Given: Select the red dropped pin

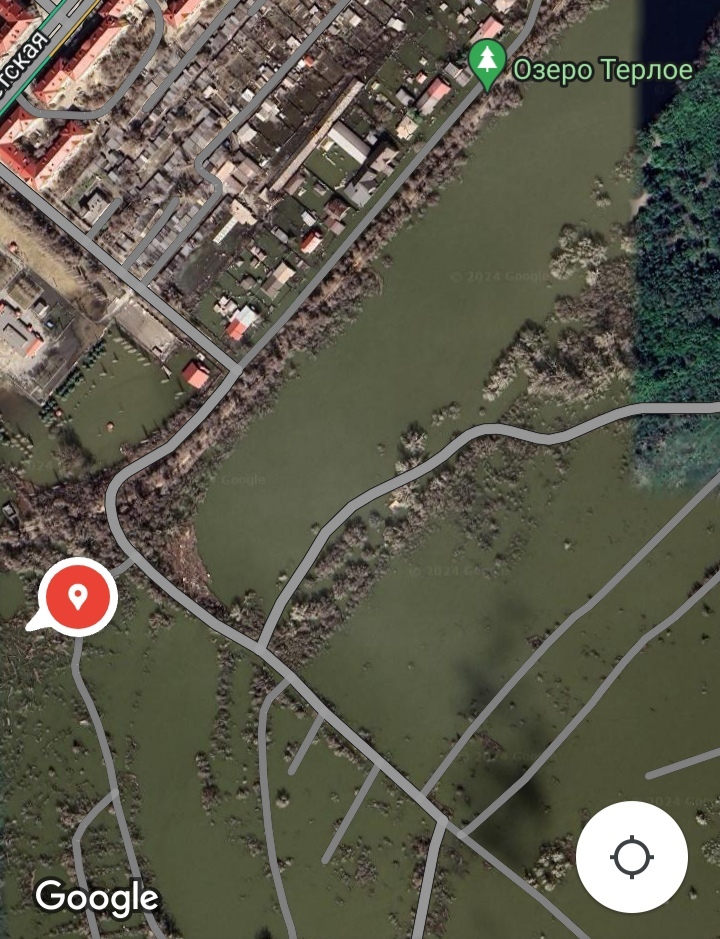Looking at the screenshot, I should pos(77,597).
